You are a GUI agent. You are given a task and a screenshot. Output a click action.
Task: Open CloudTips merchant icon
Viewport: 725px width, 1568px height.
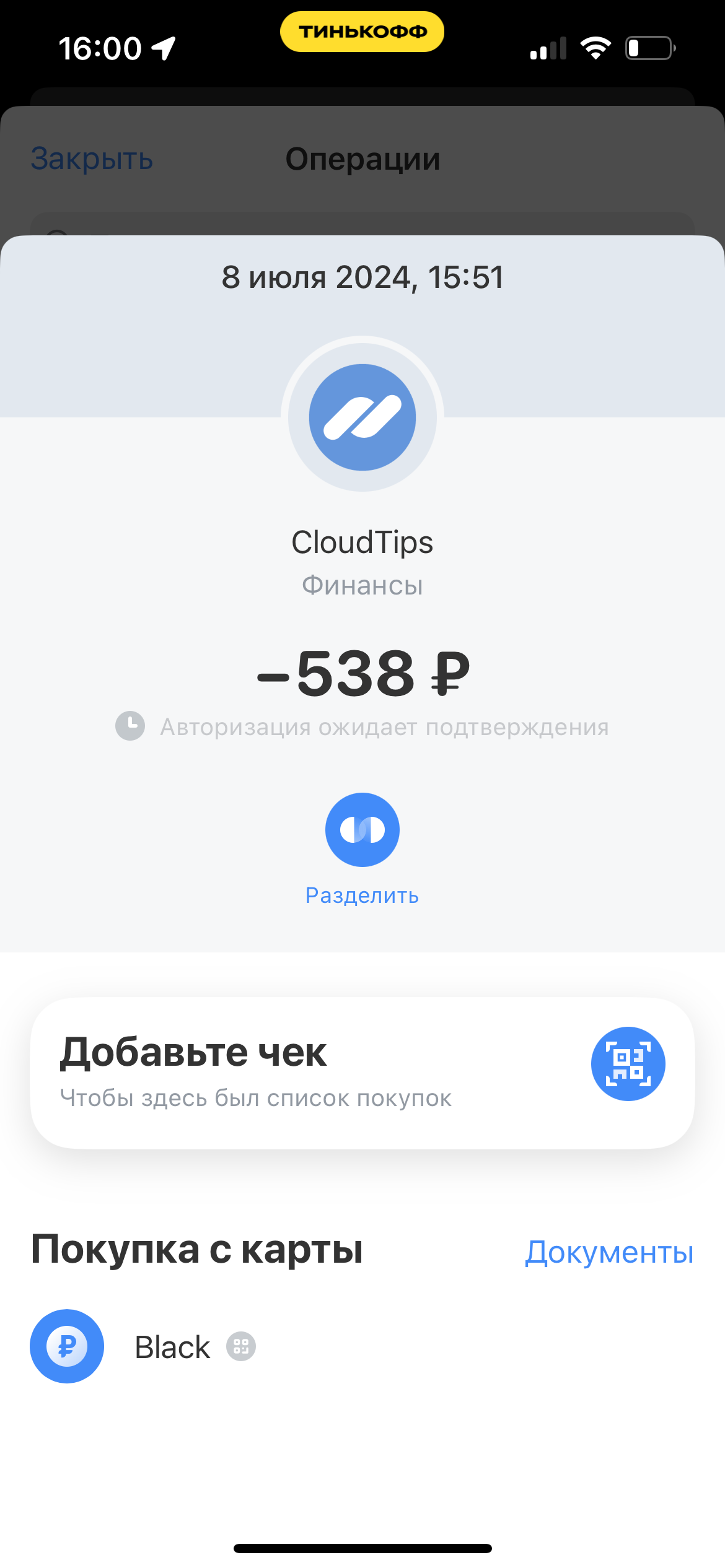tap(362, 417)
